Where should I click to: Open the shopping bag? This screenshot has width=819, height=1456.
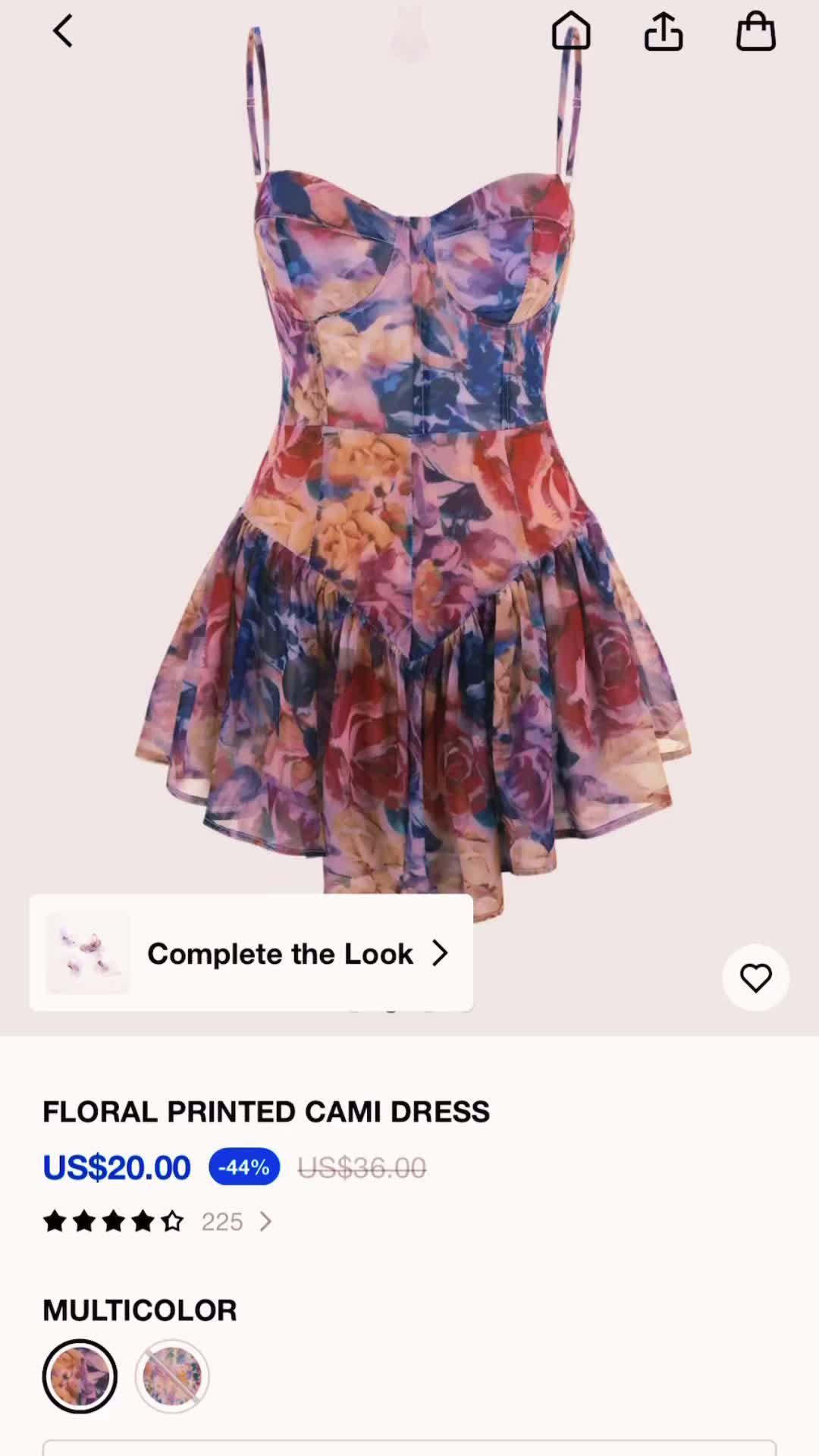755,32
